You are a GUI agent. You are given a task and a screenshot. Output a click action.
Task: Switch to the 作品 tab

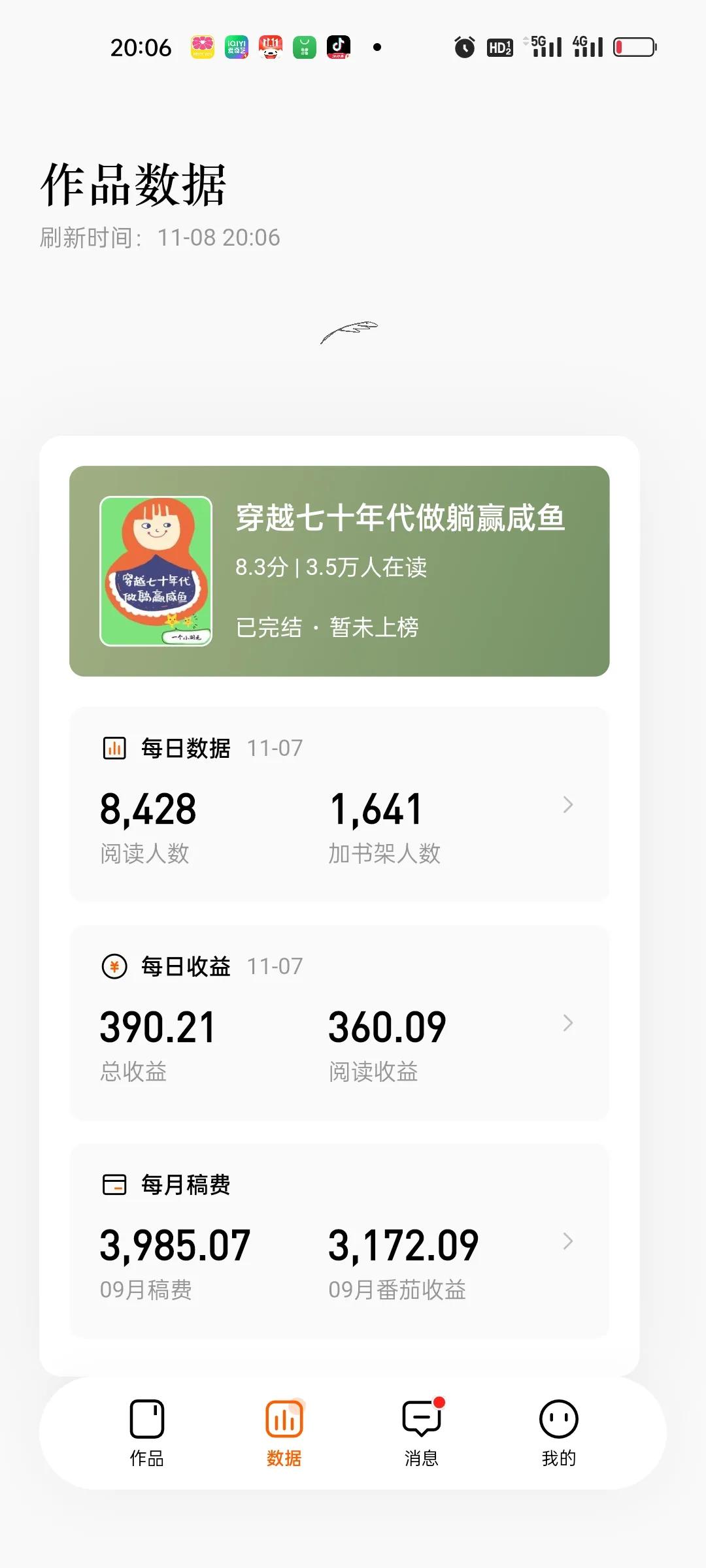click(147, 1431)
